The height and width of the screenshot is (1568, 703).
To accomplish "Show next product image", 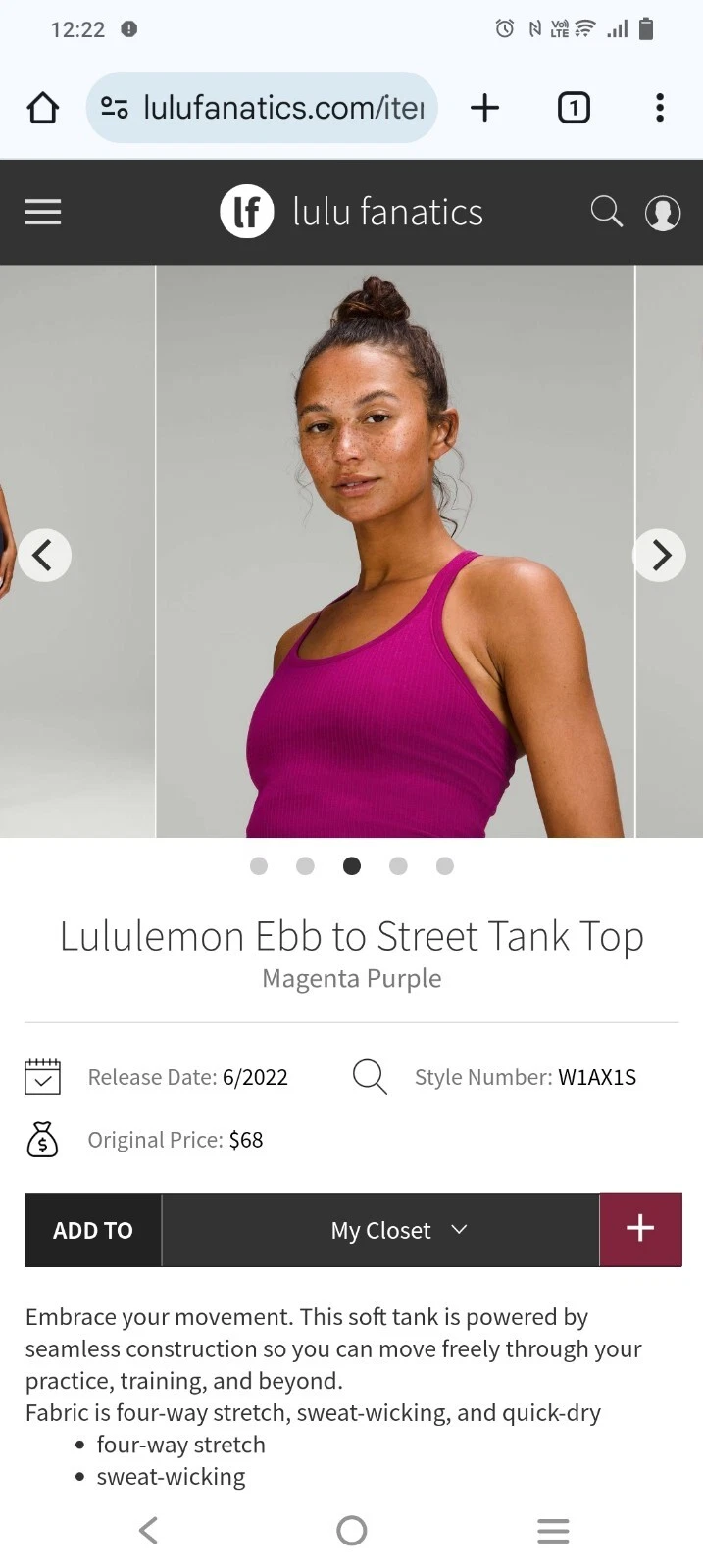I will tap(660, 556).
